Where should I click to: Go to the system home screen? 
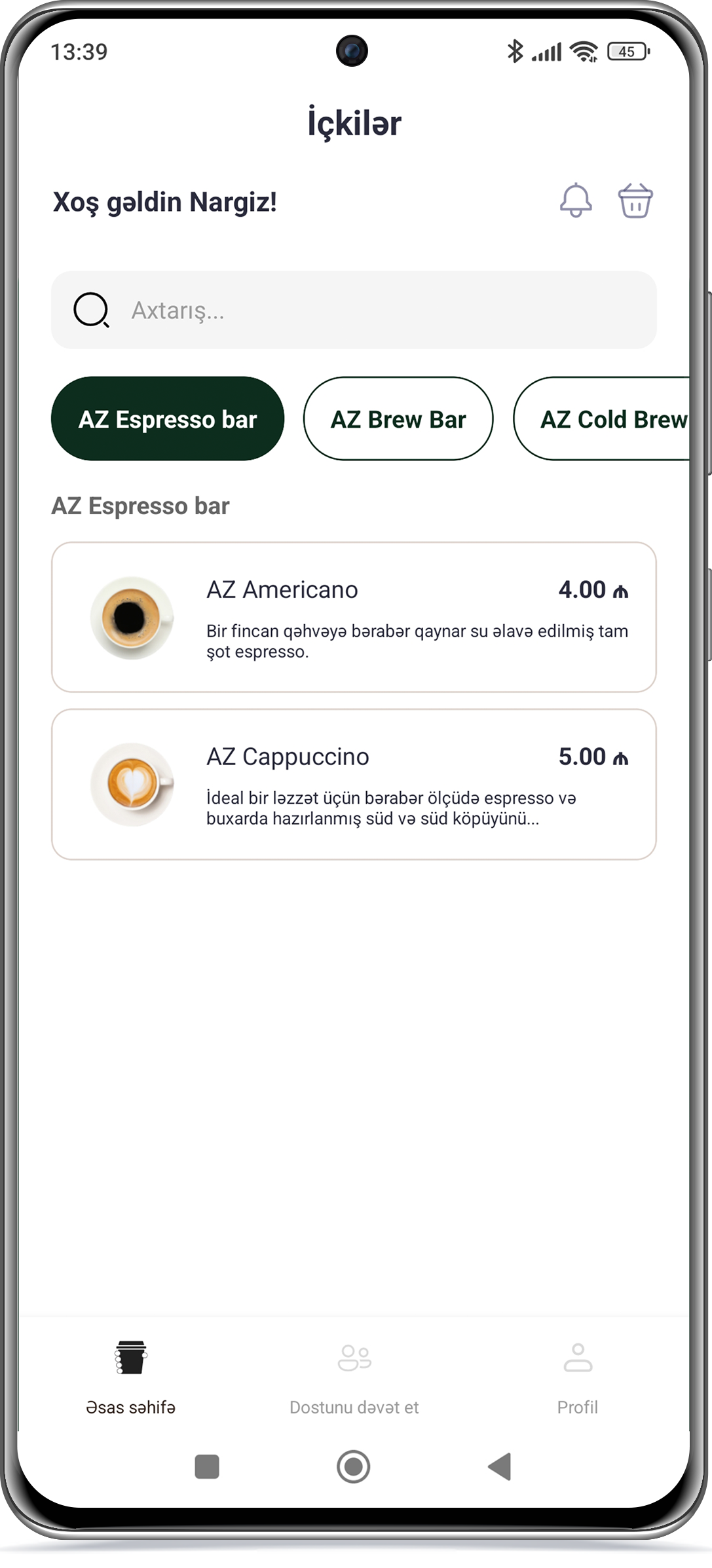[353, 1466]
